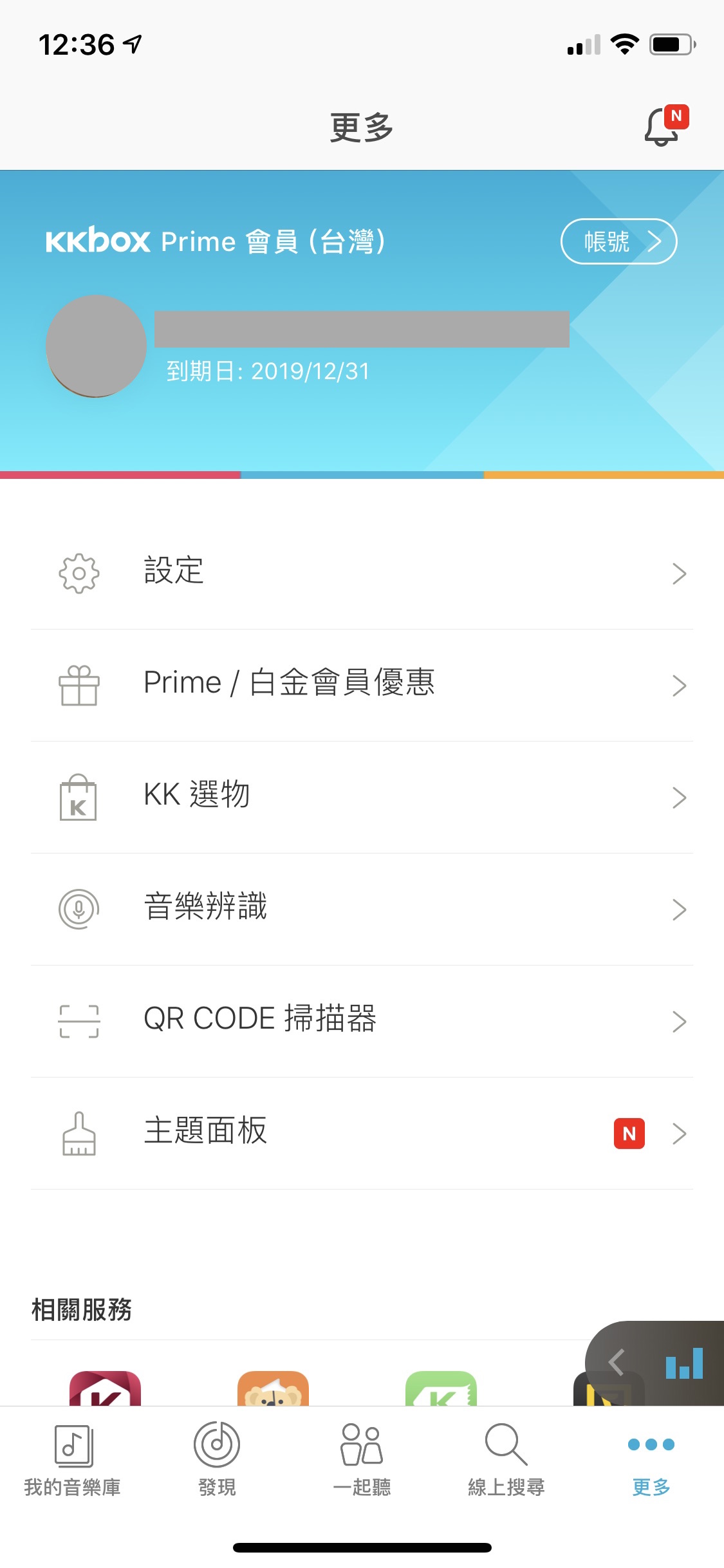Expand the floating mini player
The height and width of the screenshot is (1568, 724).
pyautogui.click(x=617, y=1362)
